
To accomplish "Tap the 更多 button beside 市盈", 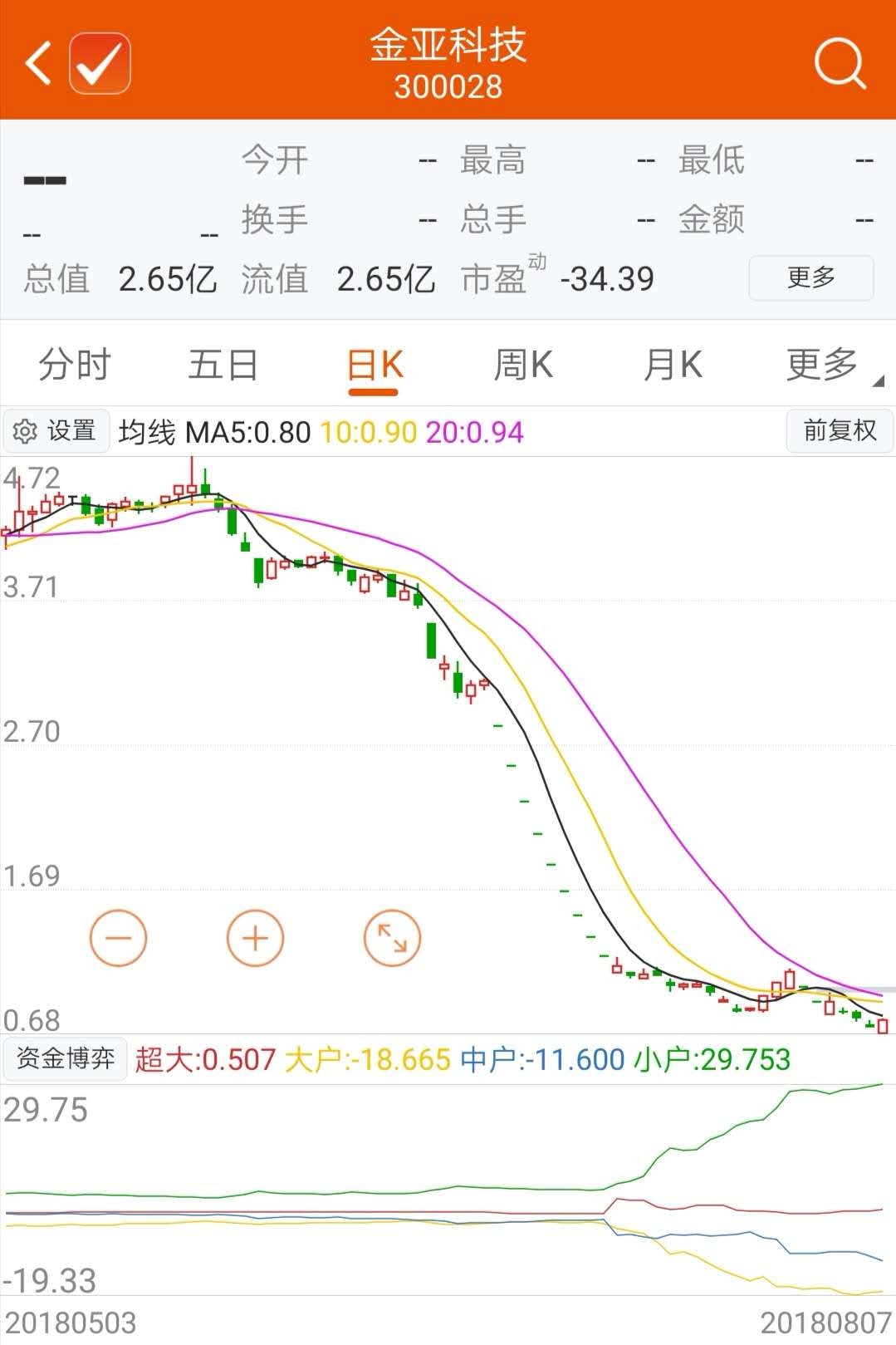I will click(x=810, y=278).
